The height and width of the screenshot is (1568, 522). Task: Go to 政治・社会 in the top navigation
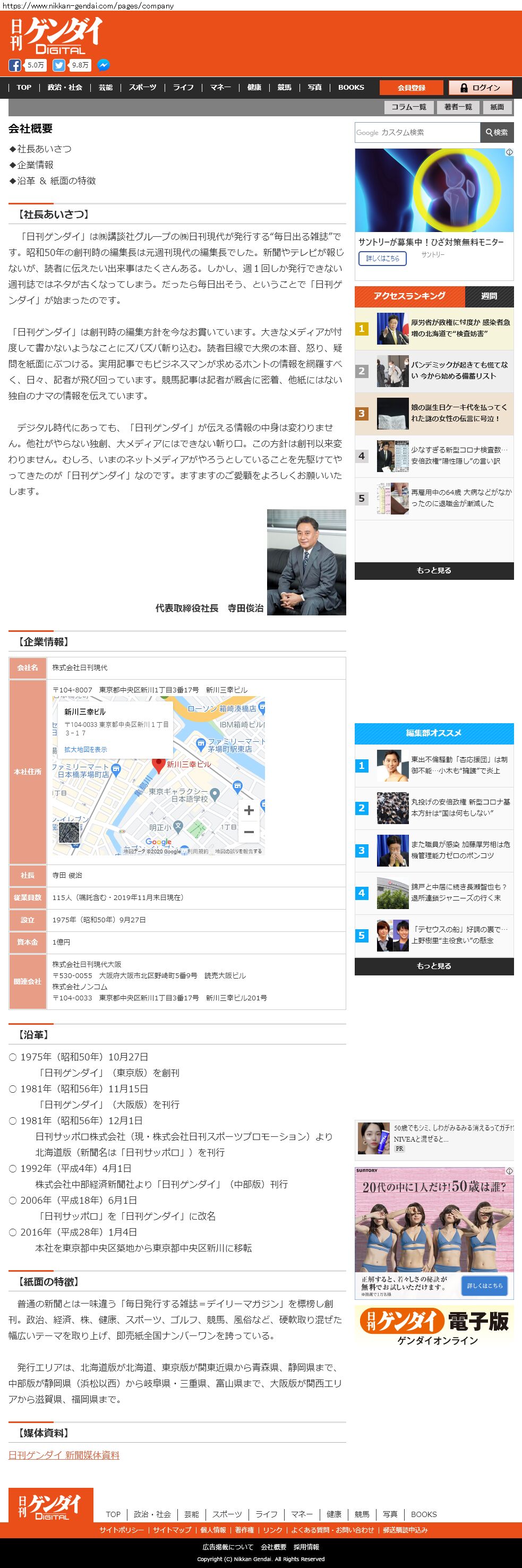(65, 88)
